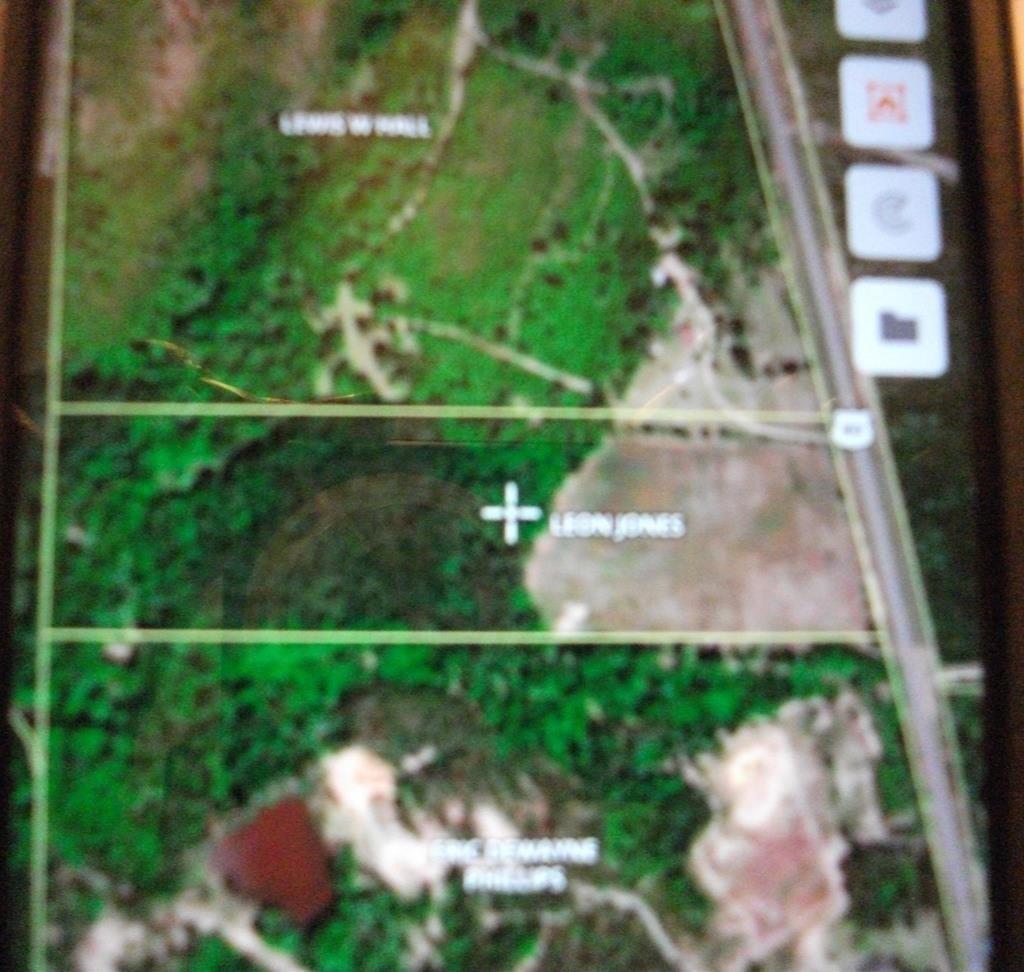The image size is (1024, 972).
Task: Tap the gray circular icon above the folder
Action: tap(893, 213)
